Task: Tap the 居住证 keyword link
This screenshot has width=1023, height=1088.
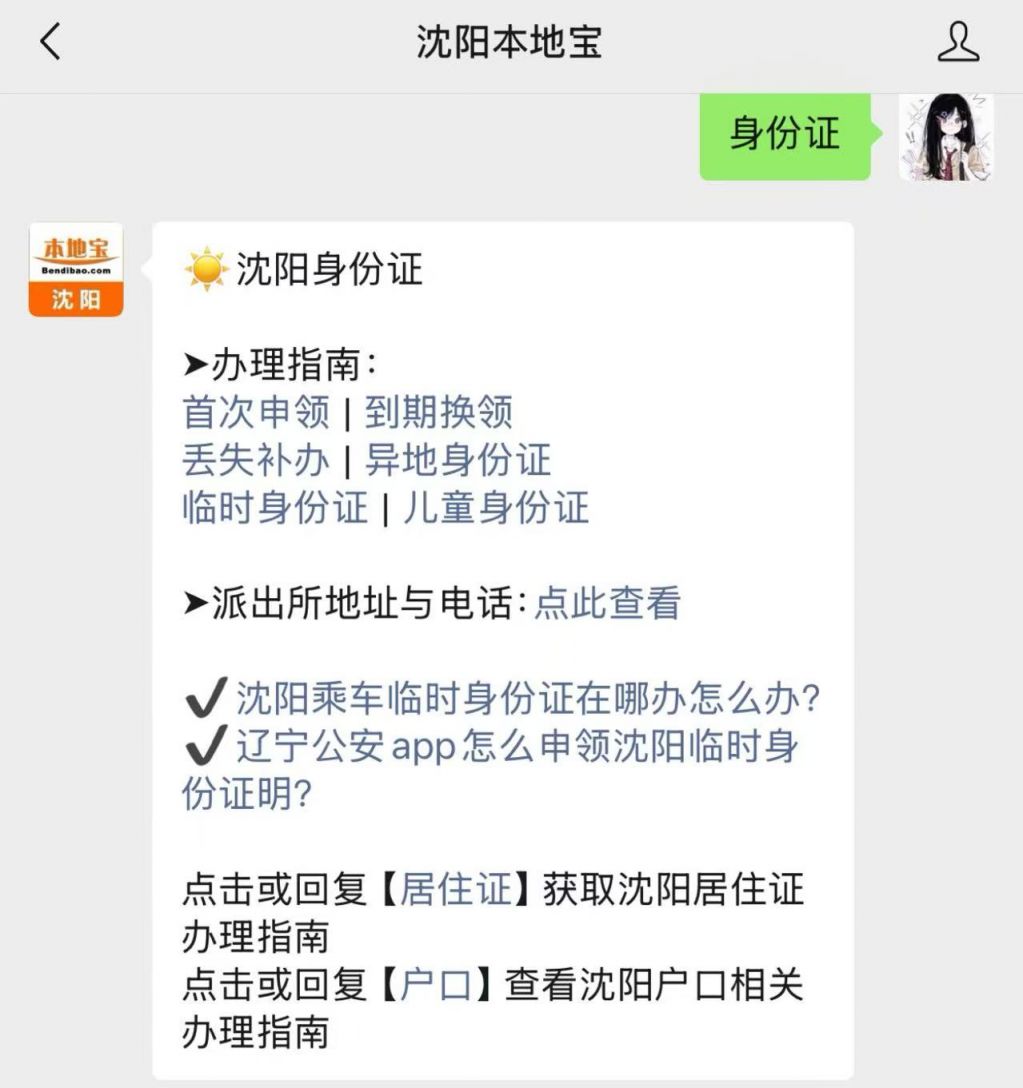Action: tap(456, 889)
